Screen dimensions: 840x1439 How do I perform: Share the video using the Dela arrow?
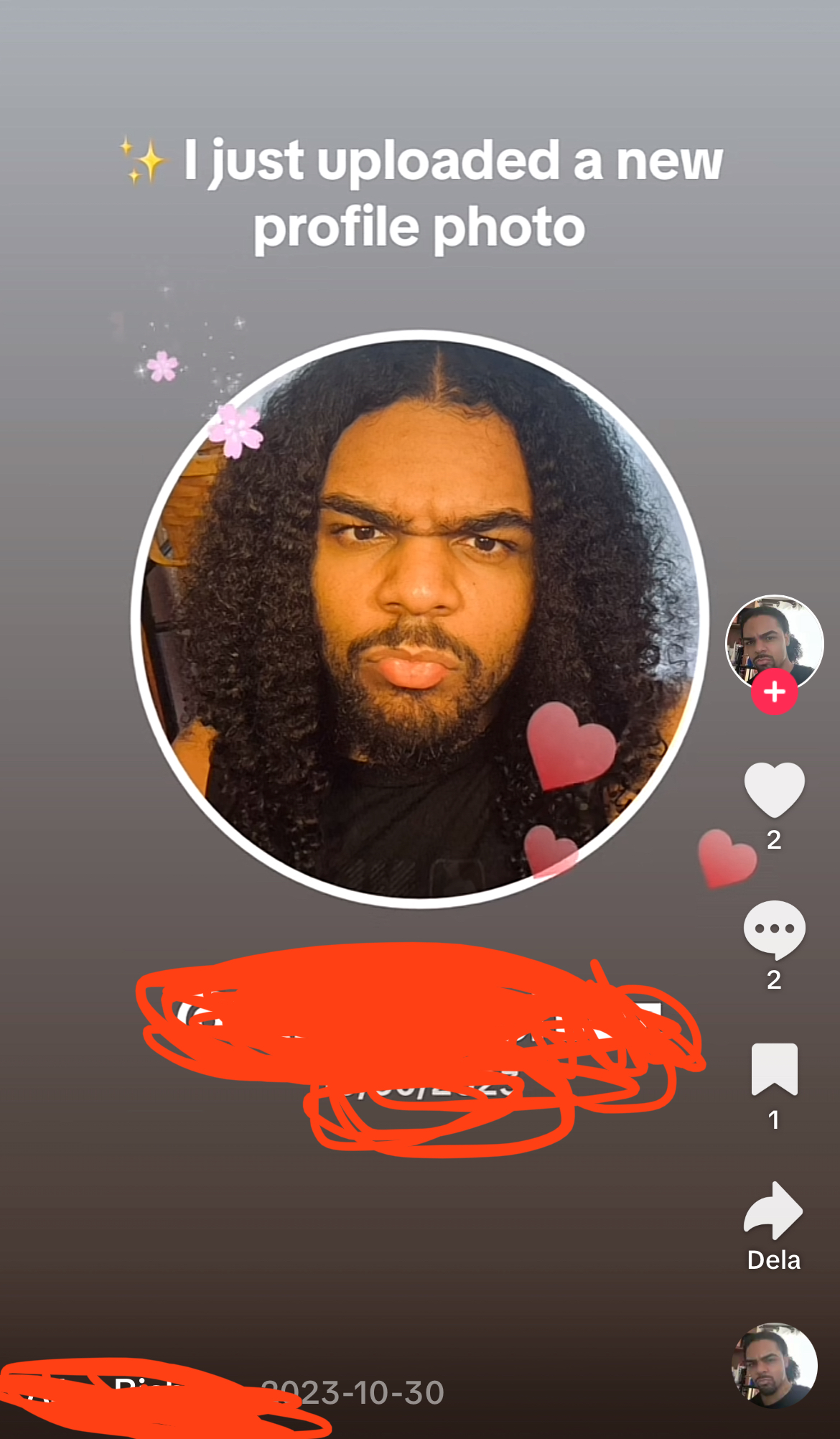[774, 1211]
